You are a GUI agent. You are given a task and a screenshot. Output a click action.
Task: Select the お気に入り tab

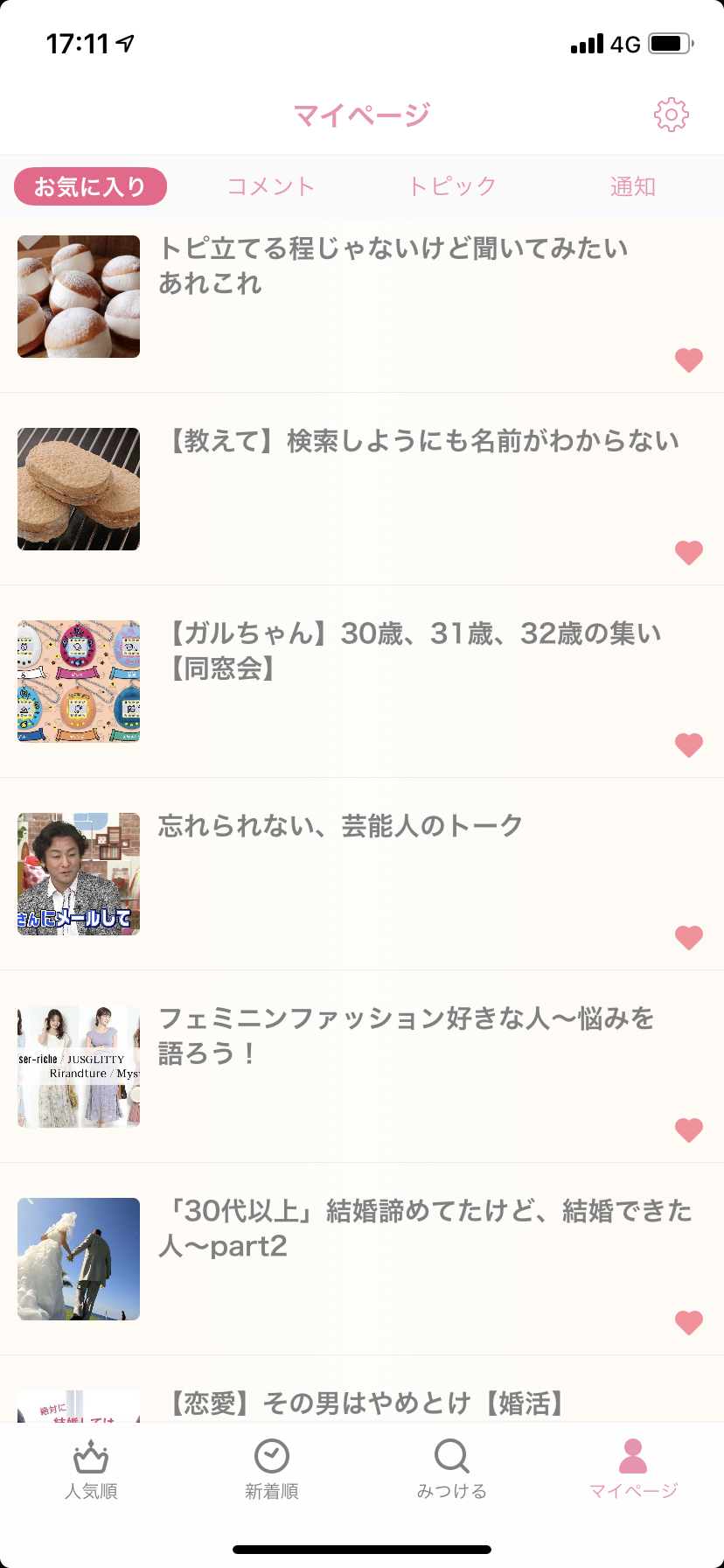click(90, 185)
